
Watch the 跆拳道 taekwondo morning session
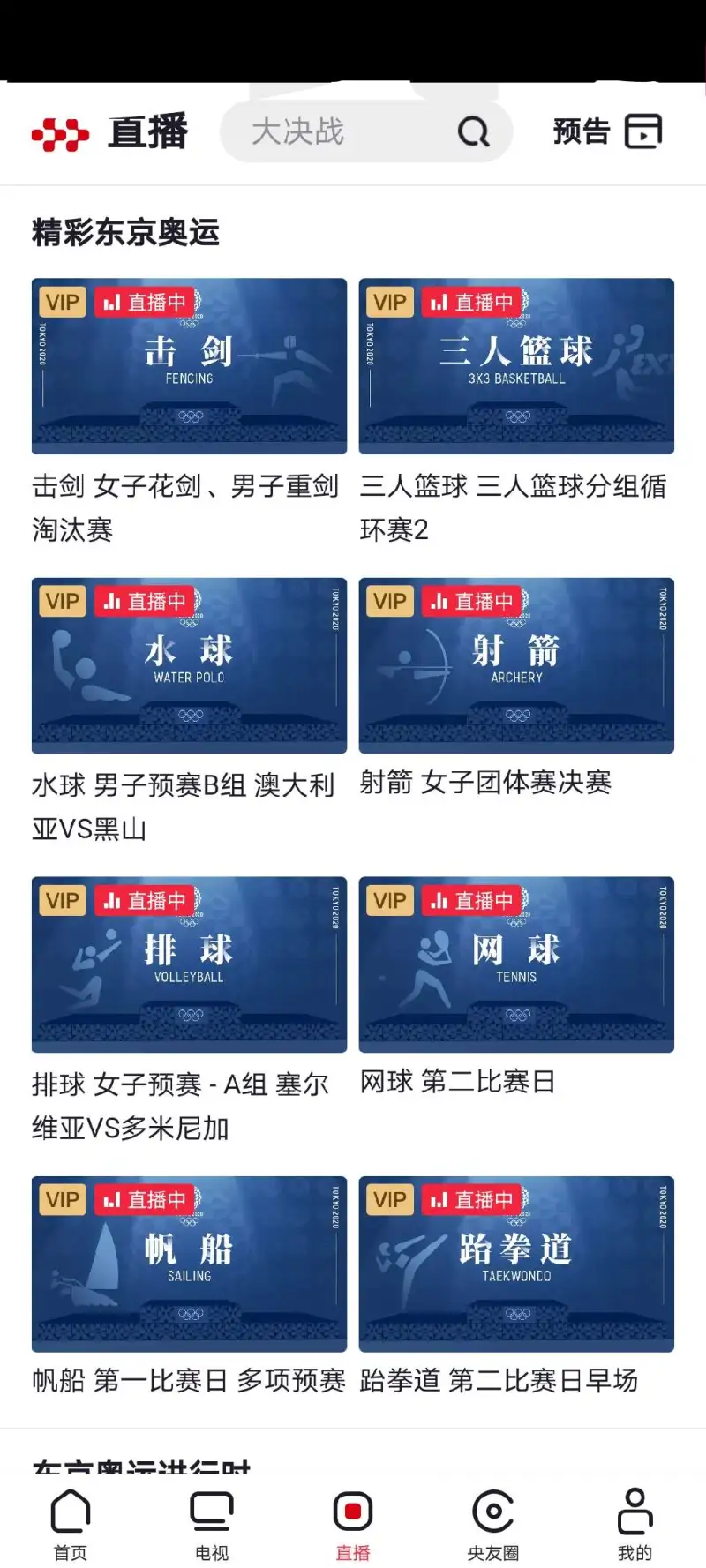[x=516, y=1264]
